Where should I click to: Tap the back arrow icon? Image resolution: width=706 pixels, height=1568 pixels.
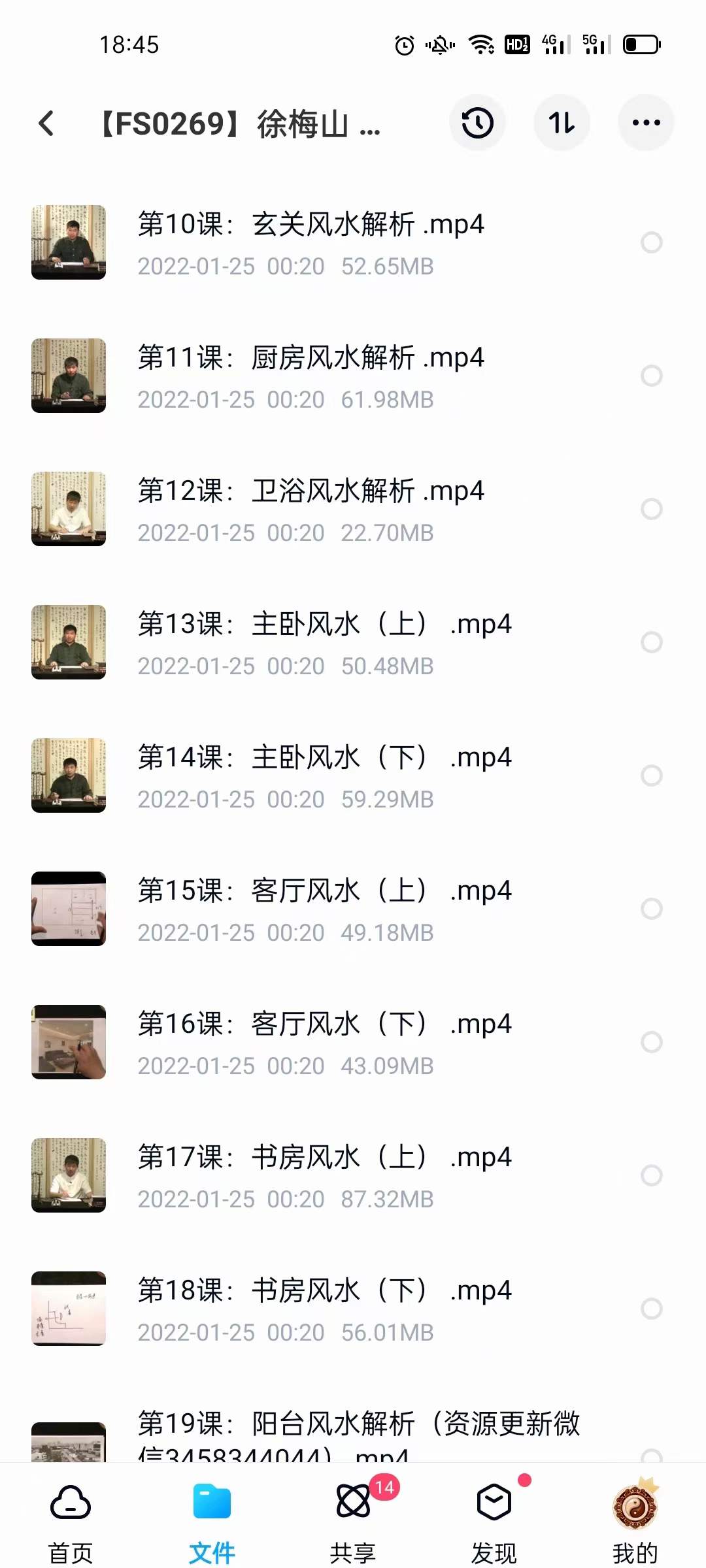coord(46,123)
